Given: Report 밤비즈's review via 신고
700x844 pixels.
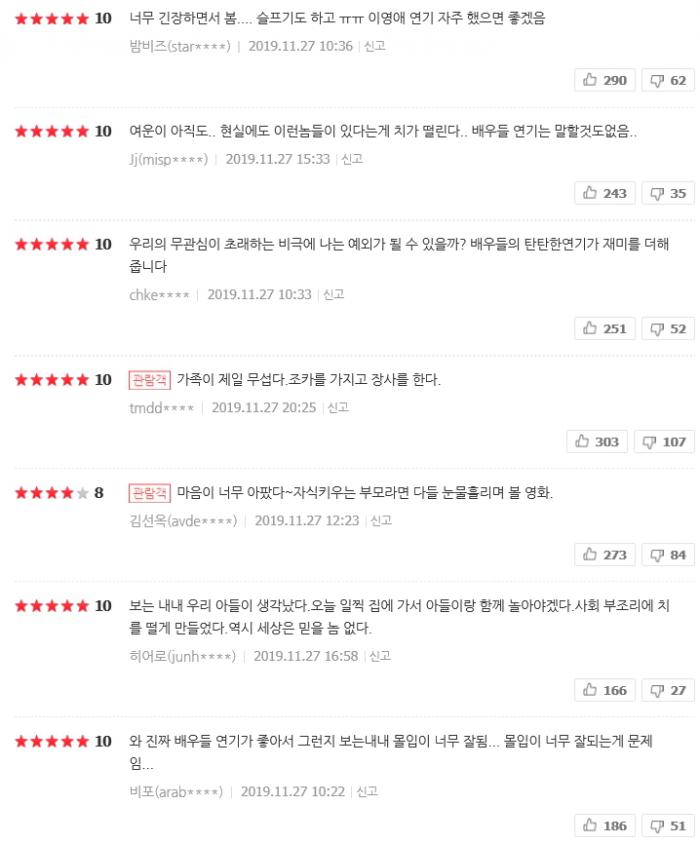Looking at the screenshot, I should pos(375,46).
